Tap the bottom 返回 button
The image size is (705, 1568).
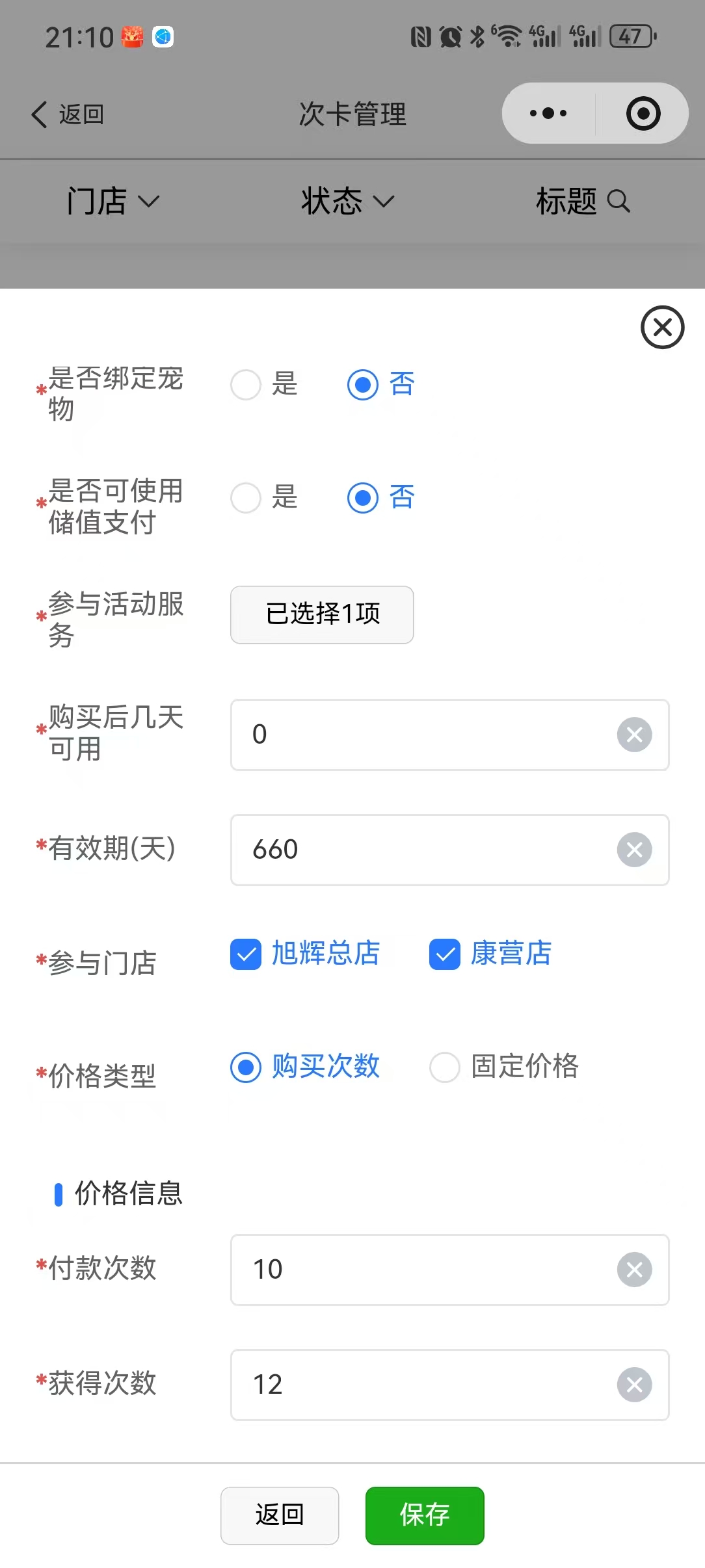280,1515
